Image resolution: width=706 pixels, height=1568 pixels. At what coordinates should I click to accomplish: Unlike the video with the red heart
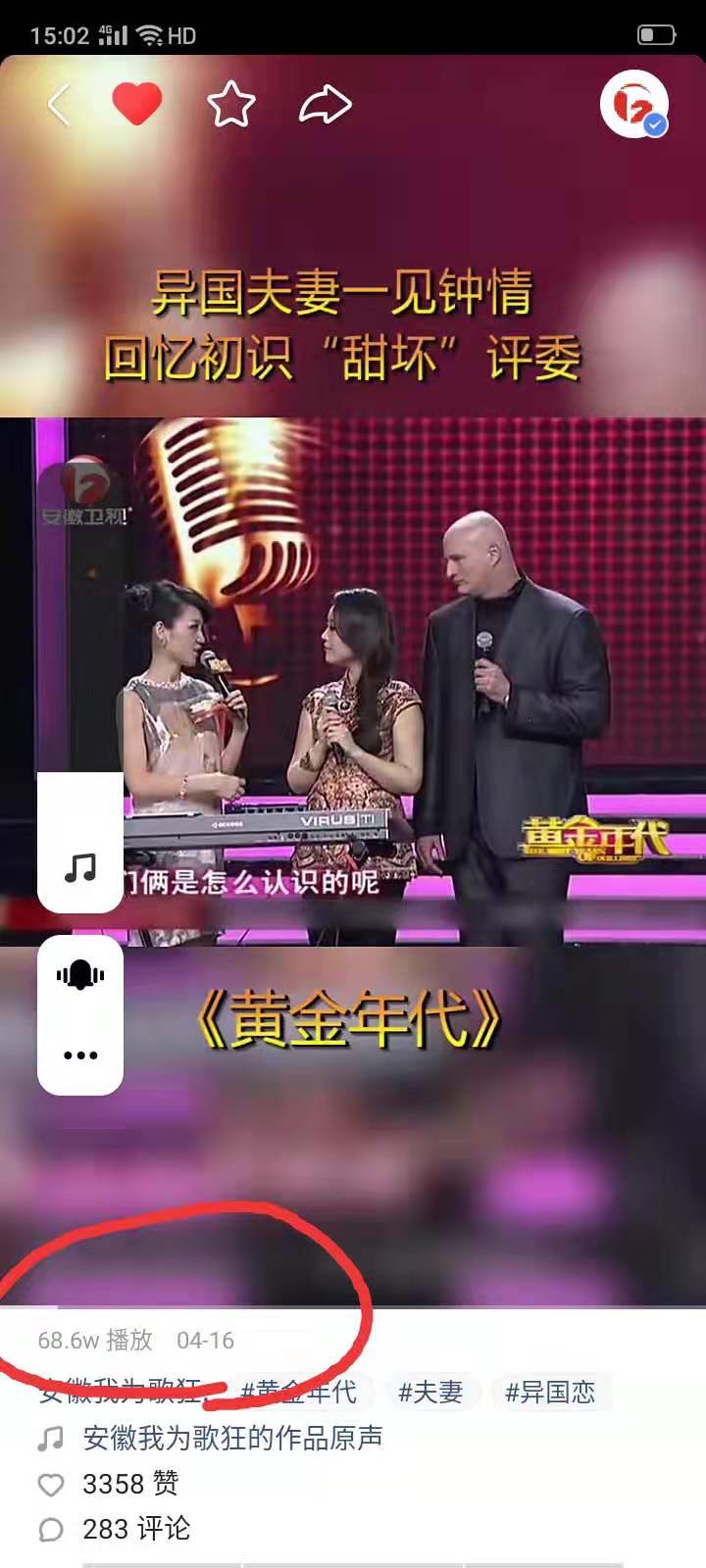click(x=137, y=104)
